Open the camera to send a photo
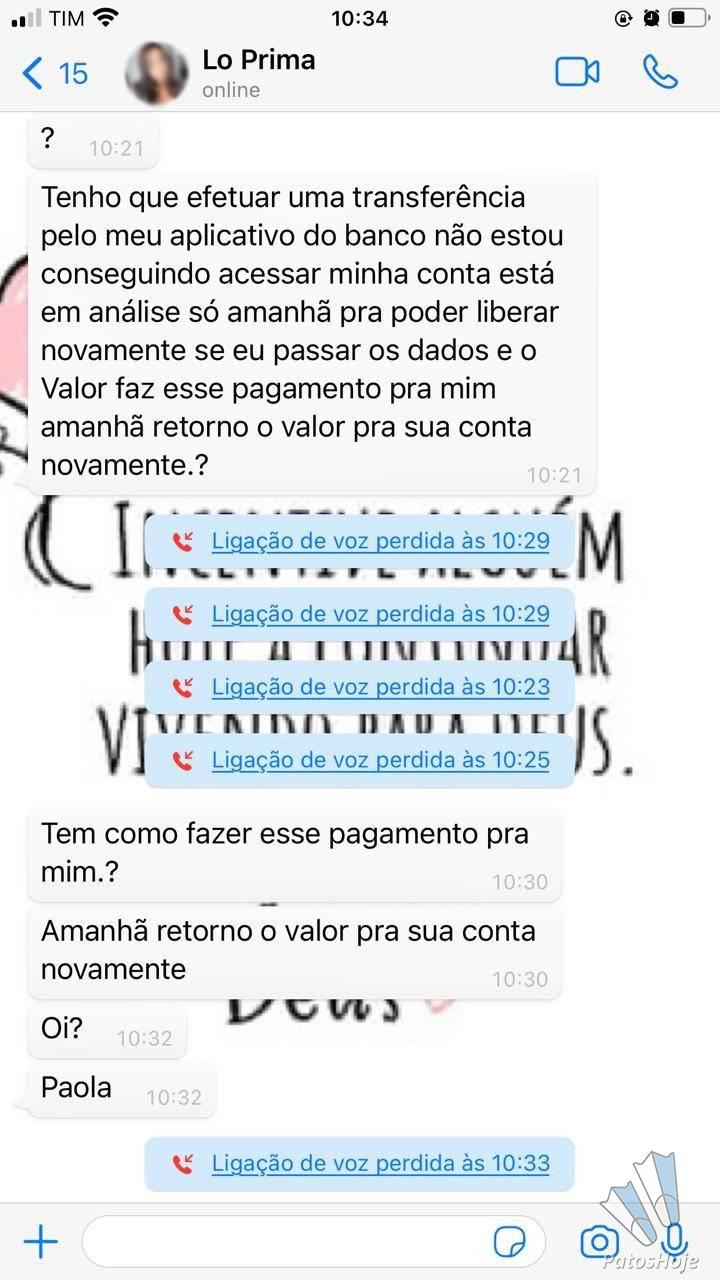Viewport: 720px width, 1280px height. pyautogui.click(x=599, y=1242)
